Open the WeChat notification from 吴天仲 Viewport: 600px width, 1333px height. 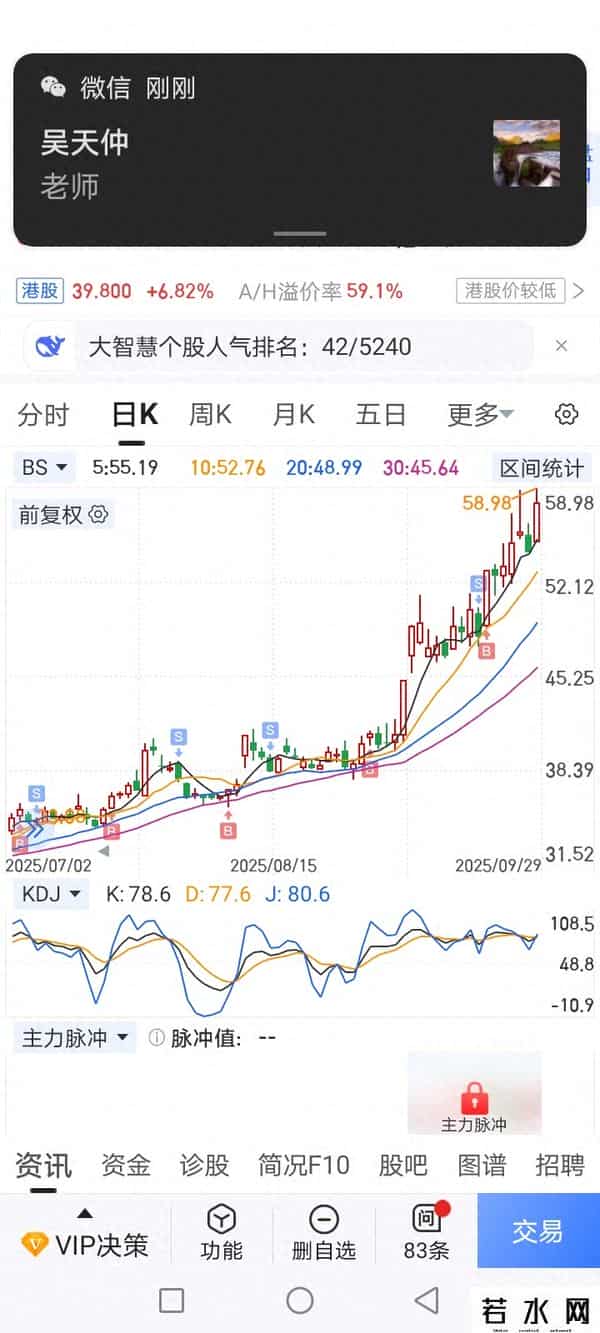pos(298,150)
